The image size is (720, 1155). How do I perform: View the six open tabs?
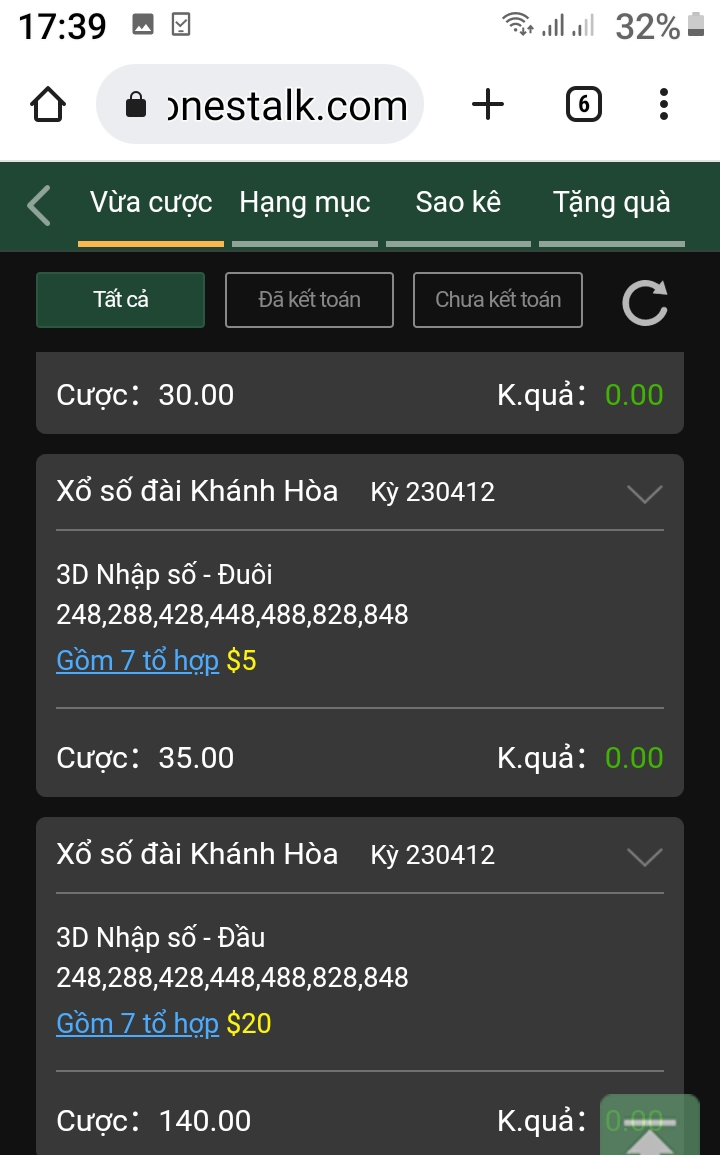(x=584, y=104)
